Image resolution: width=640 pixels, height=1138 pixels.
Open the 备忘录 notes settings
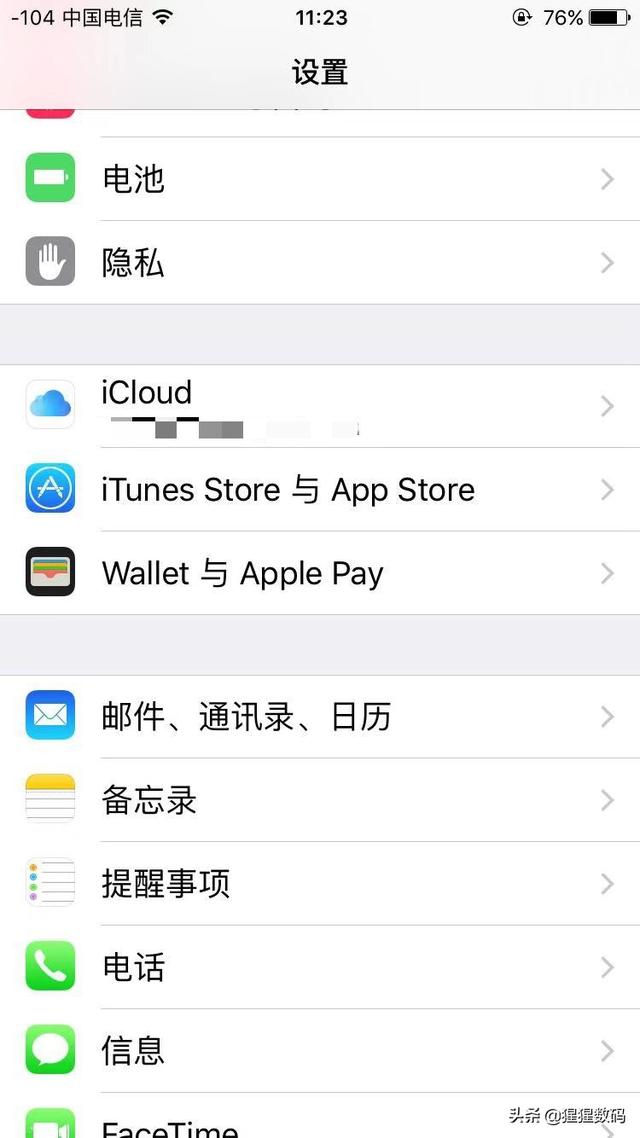[320, 800]
